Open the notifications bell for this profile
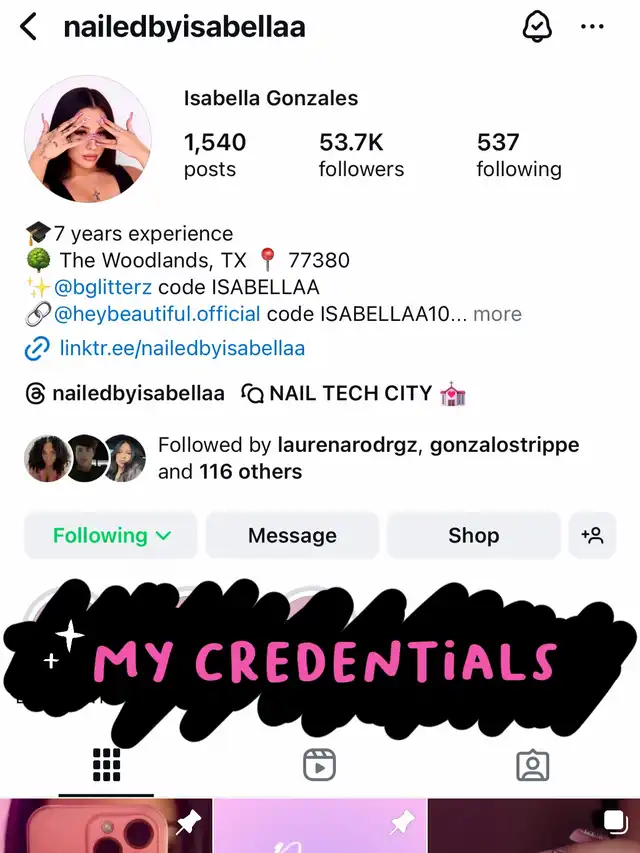 (x=537, y=27)
